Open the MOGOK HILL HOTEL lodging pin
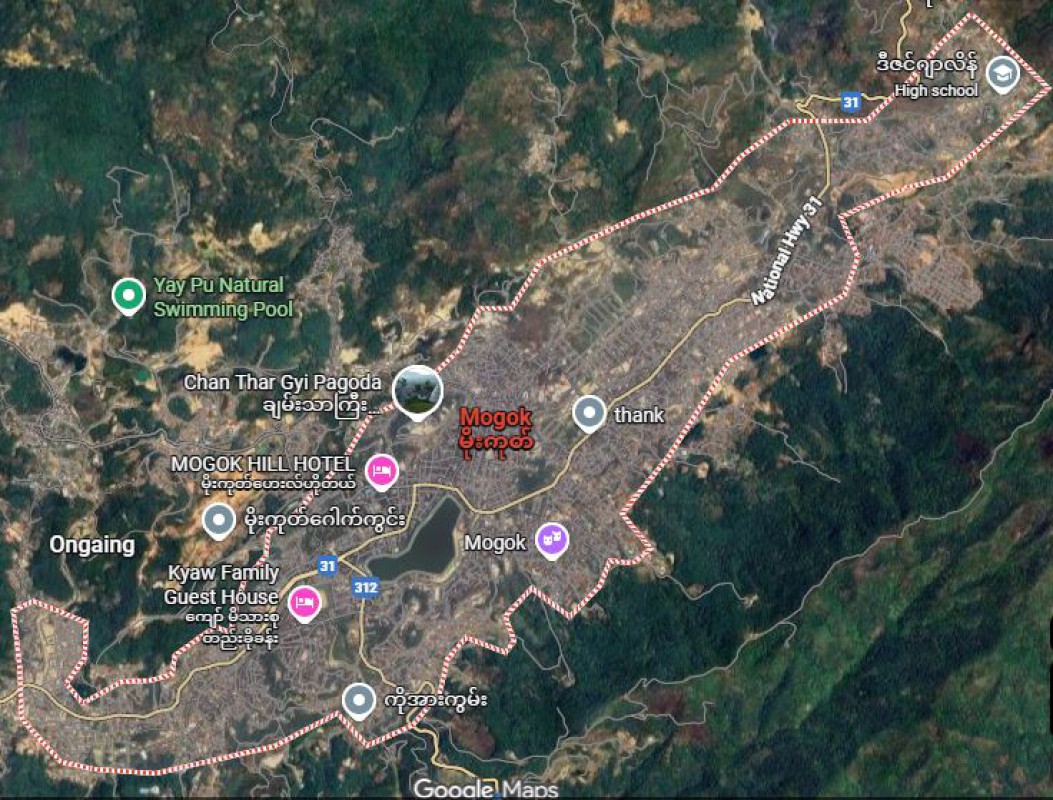1053x800 pixels. pos(380,470)
